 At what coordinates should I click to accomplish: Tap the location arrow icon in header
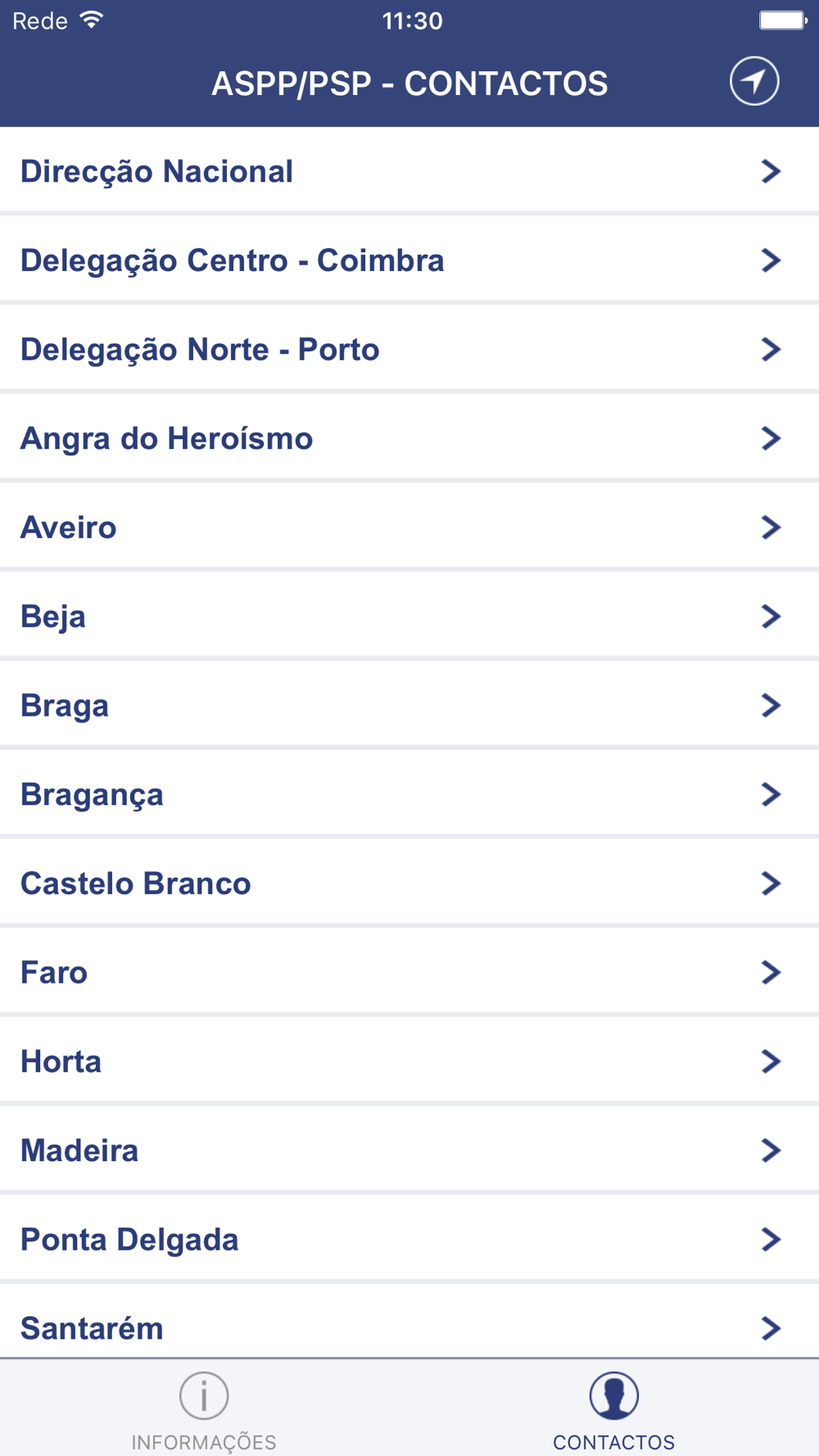point(753,82)
